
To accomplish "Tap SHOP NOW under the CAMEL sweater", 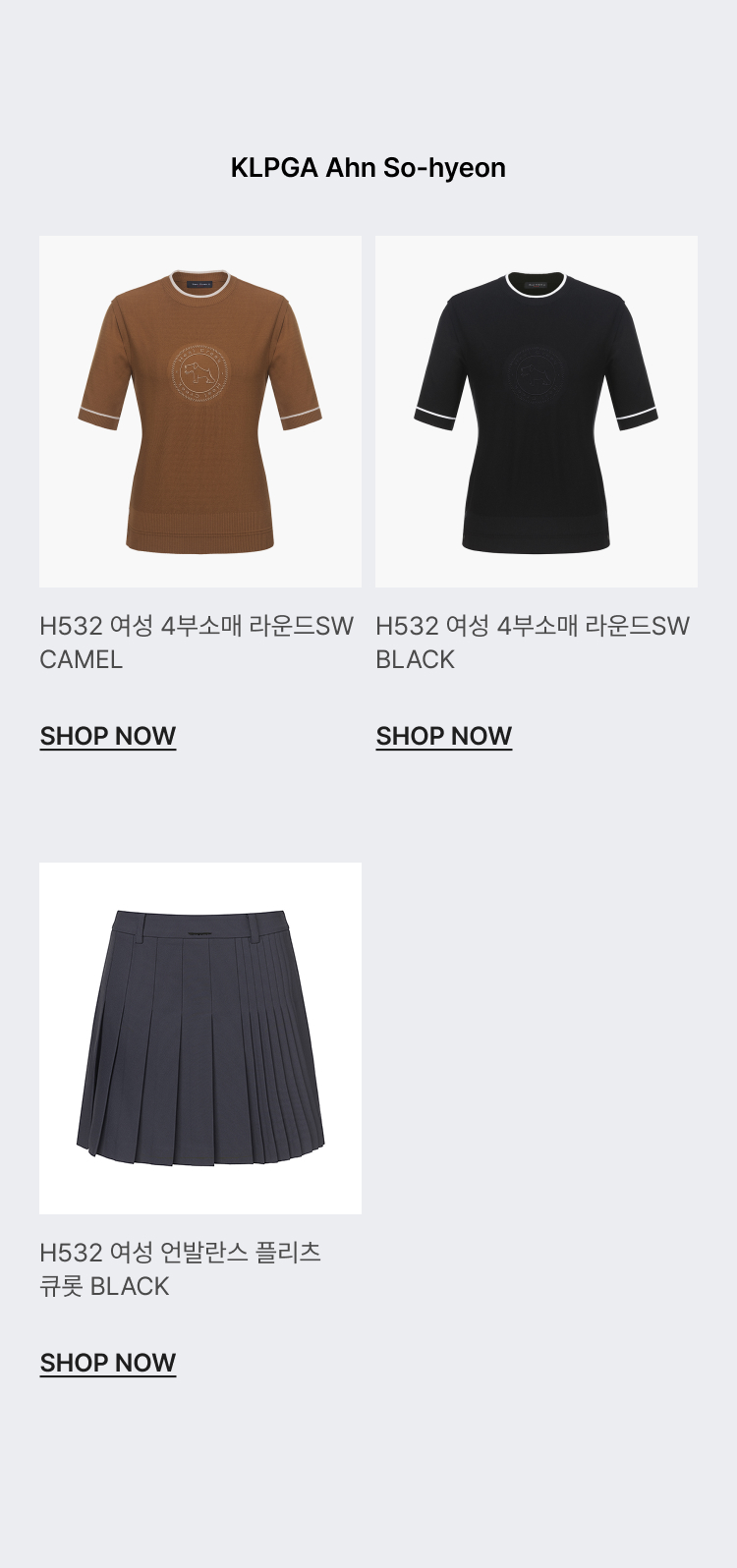I will tap(108, 736).
